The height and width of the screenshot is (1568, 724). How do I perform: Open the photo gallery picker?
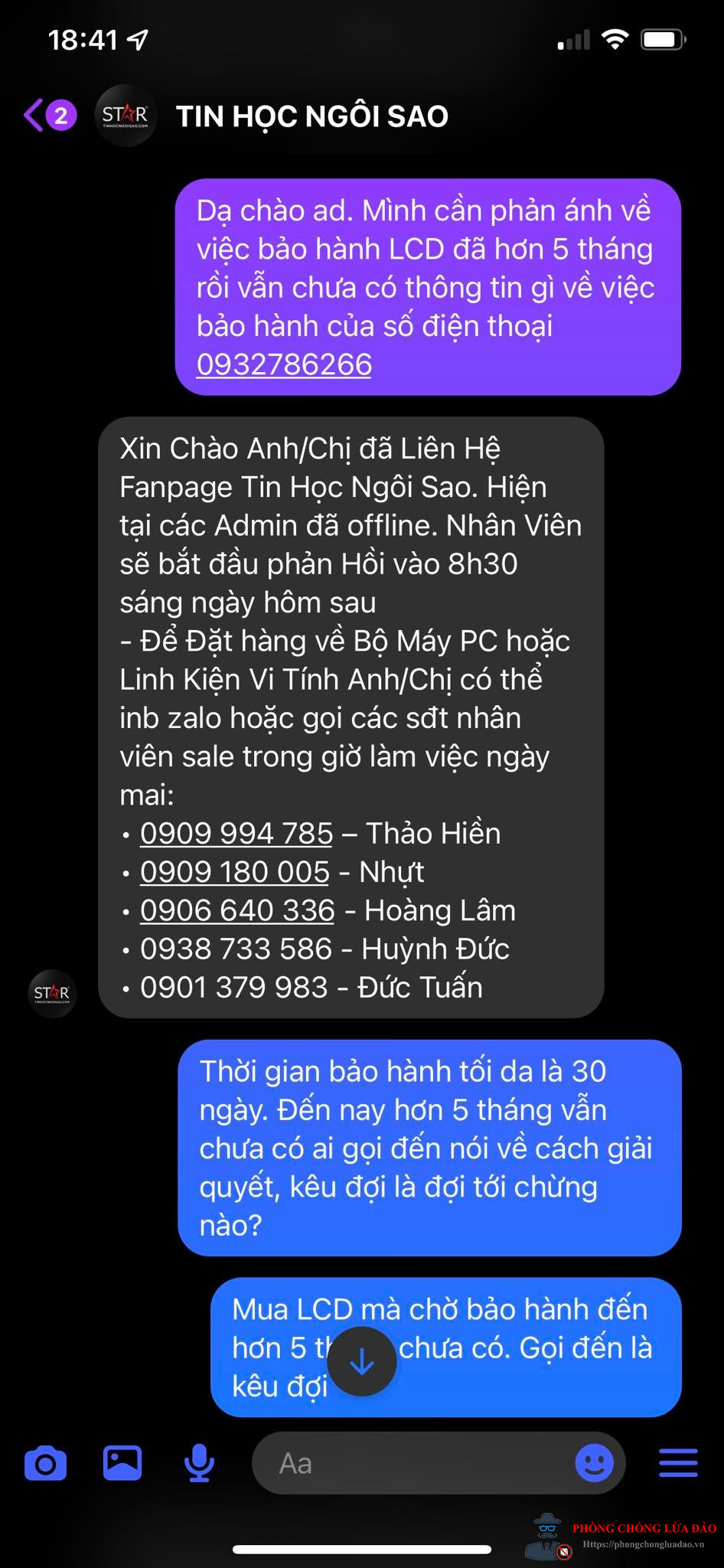122,1462
